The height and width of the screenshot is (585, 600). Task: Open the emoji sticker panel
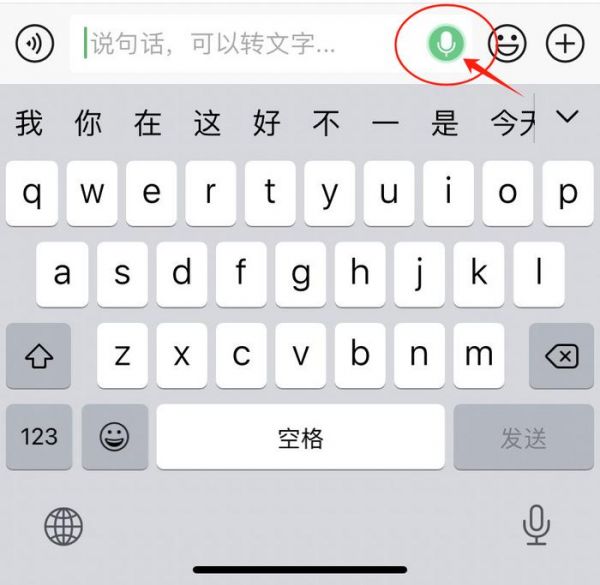coord(508,43)
